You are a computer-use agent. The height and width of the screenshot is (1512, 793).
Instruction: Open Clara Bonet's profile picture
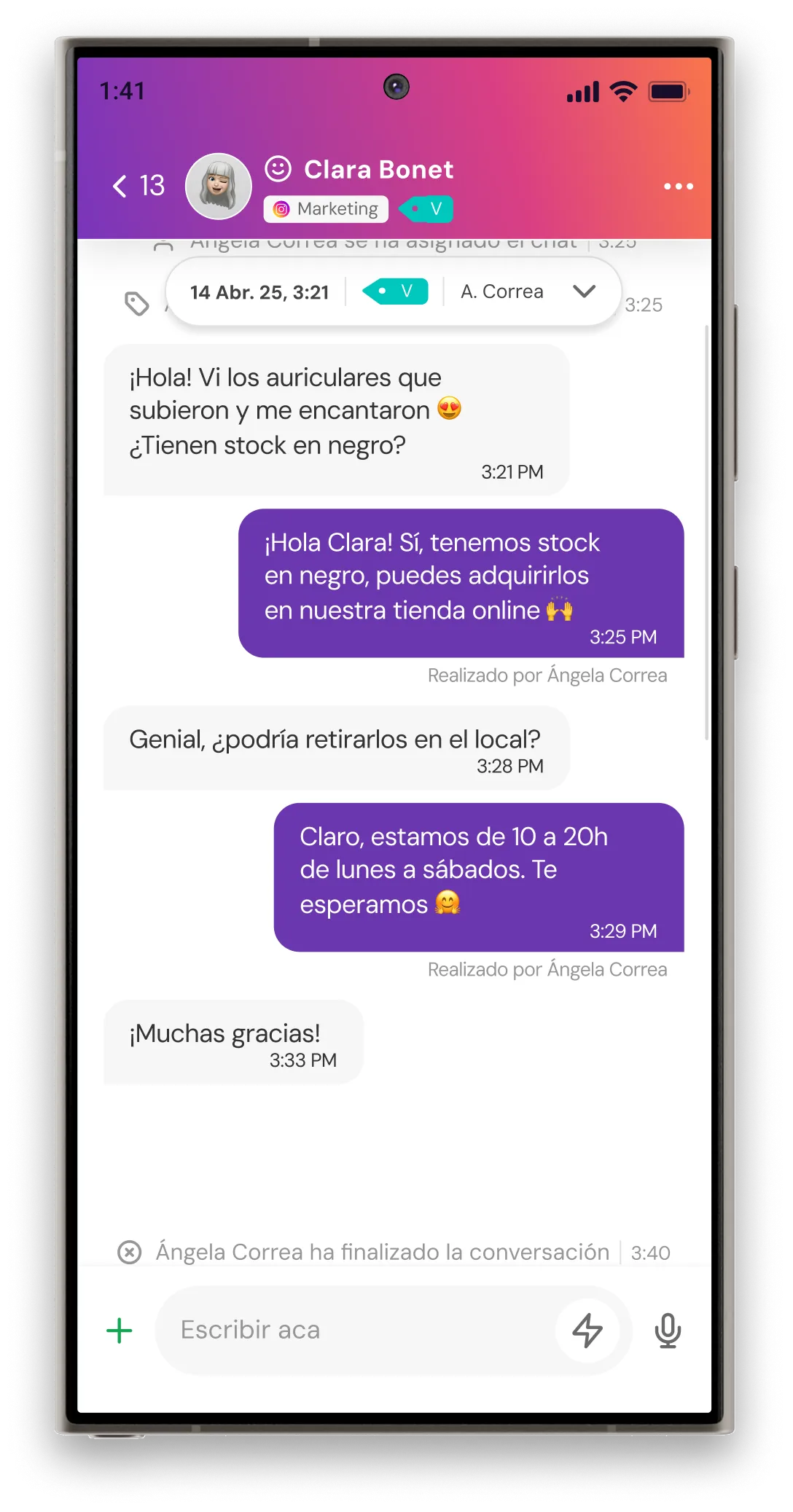(x=219, y=187)
